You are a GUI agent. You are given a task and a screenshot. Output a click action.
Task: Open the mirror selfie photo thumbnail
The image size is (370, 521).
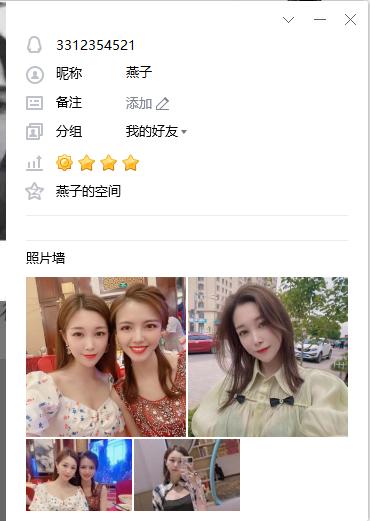point(187,475)
